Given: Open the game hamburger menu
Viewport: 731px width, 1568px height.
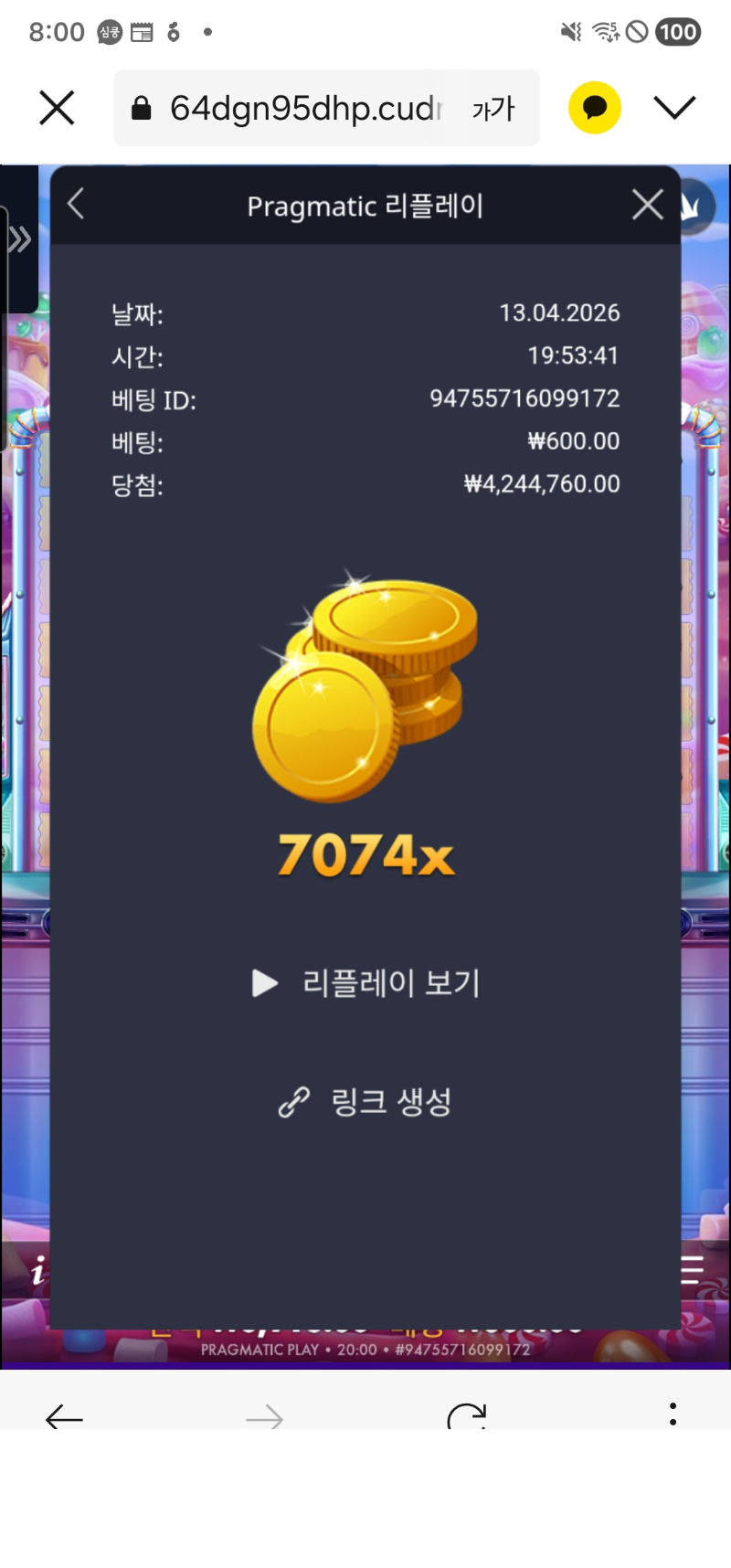Looking at the screenshot, I should 693,1269.
